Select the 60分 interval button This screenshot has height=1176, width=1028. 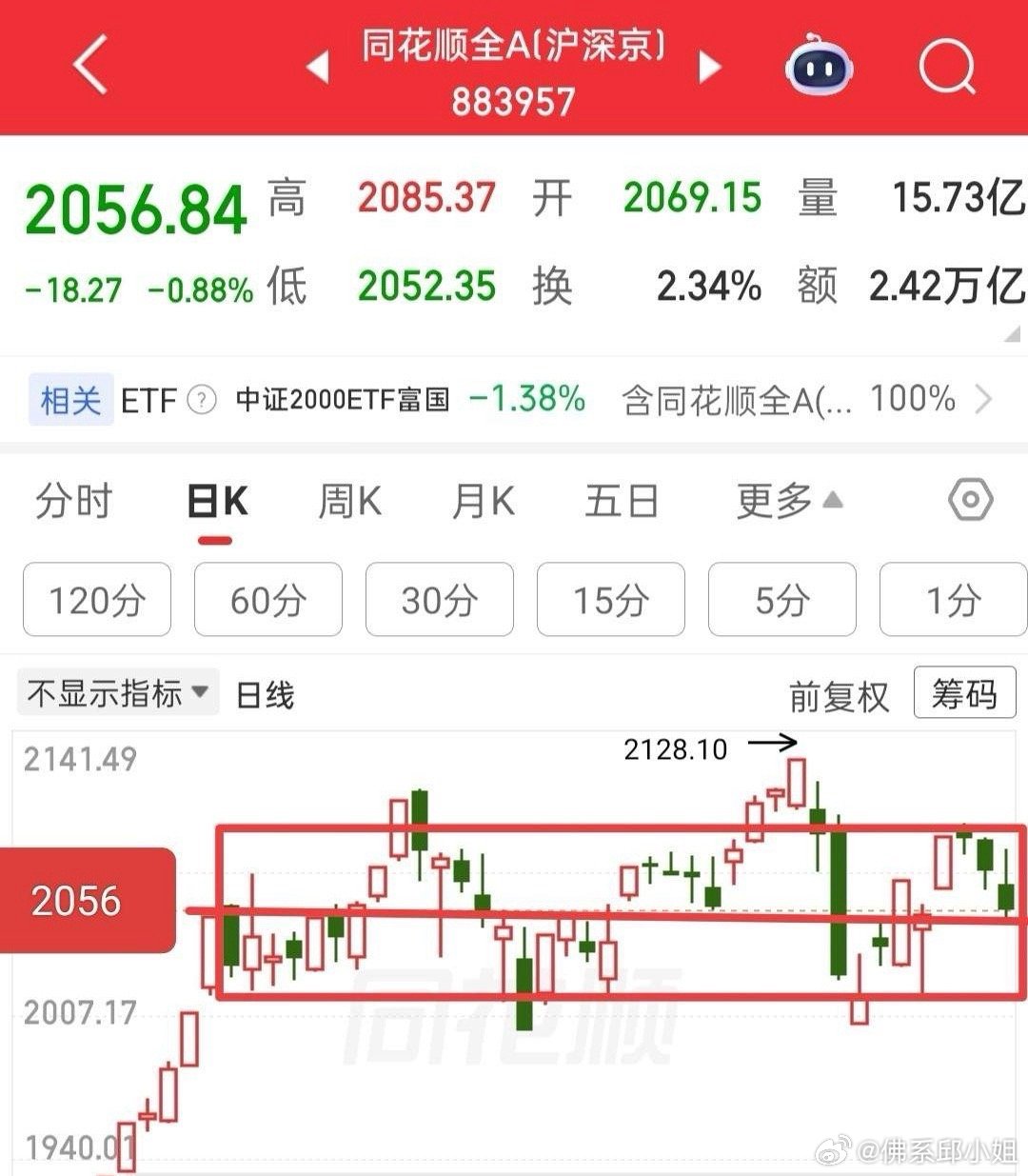(x=267, y=600)
